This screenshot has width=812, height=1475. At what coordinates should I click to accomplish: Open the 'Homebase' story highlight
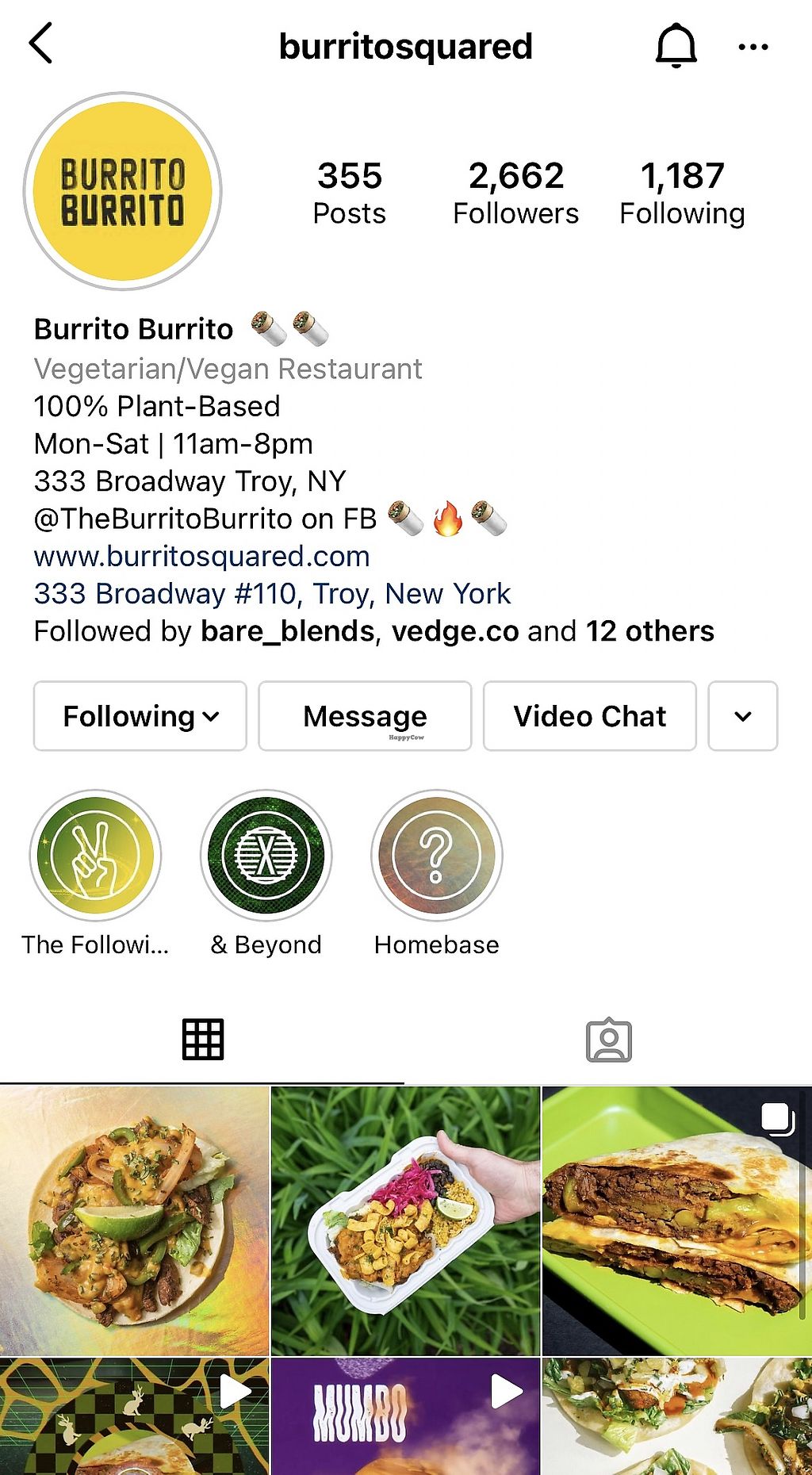(x=436, y=856)
